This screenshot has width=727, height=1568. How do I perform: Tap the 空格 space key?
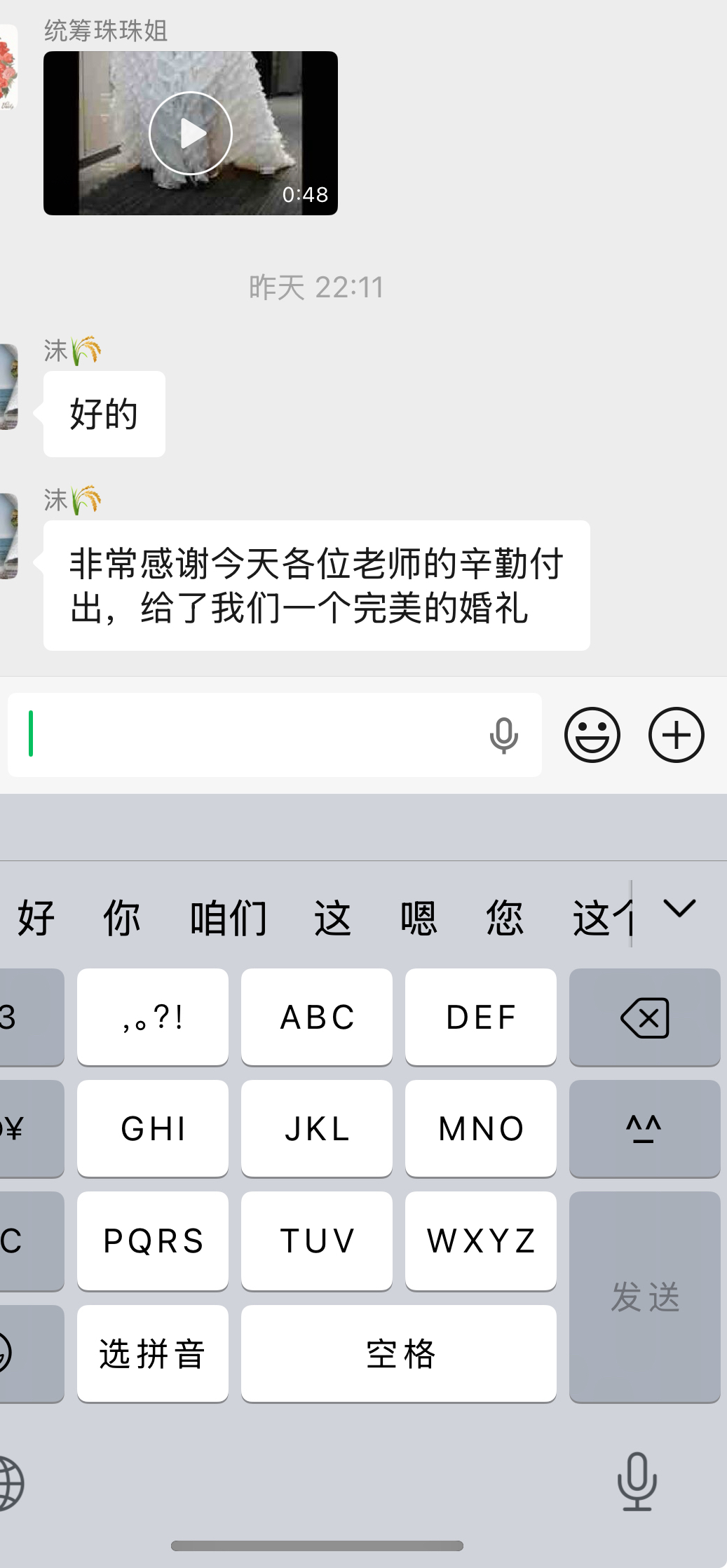[399, 1353]
